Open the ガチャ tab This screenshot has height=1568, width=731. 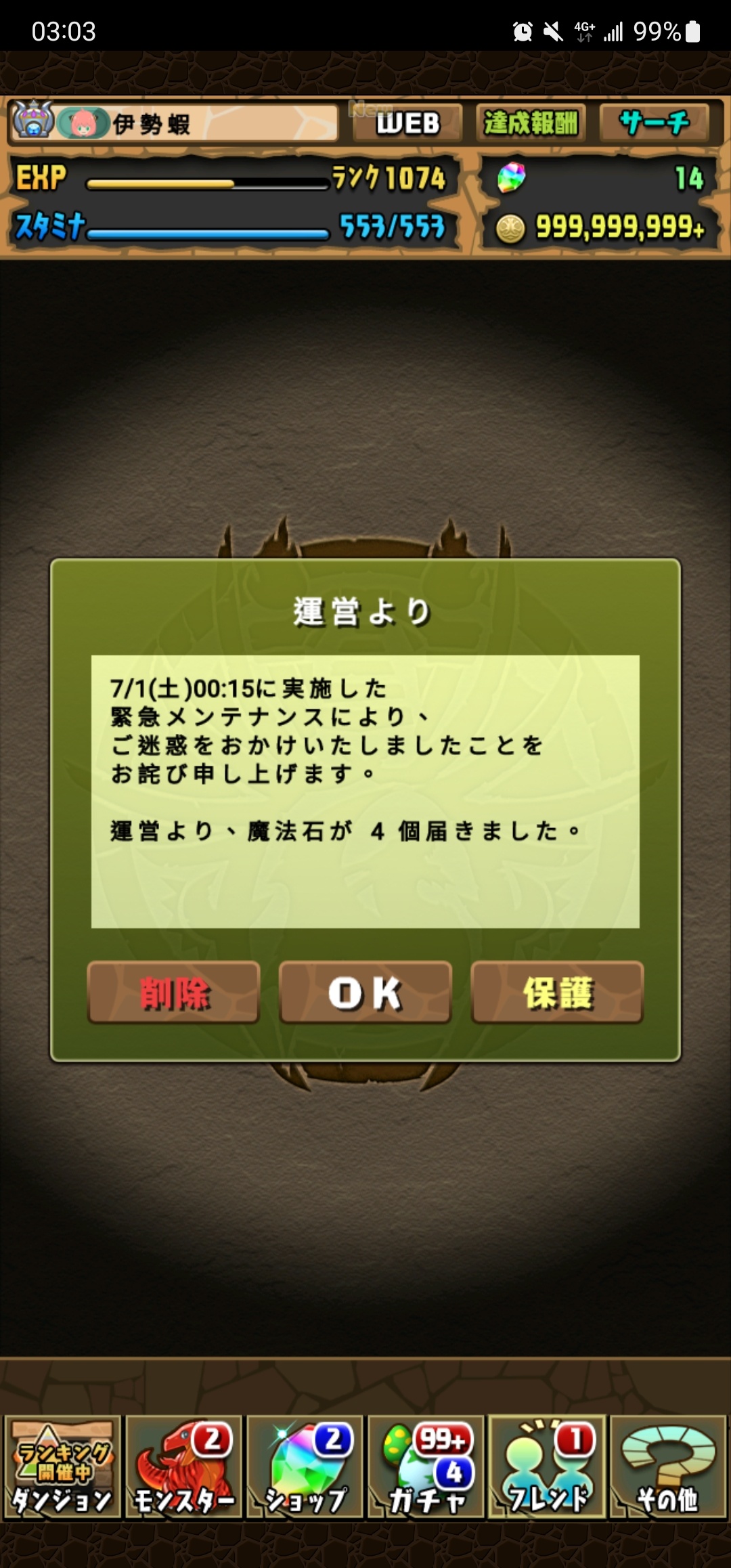coord(426,1466)
